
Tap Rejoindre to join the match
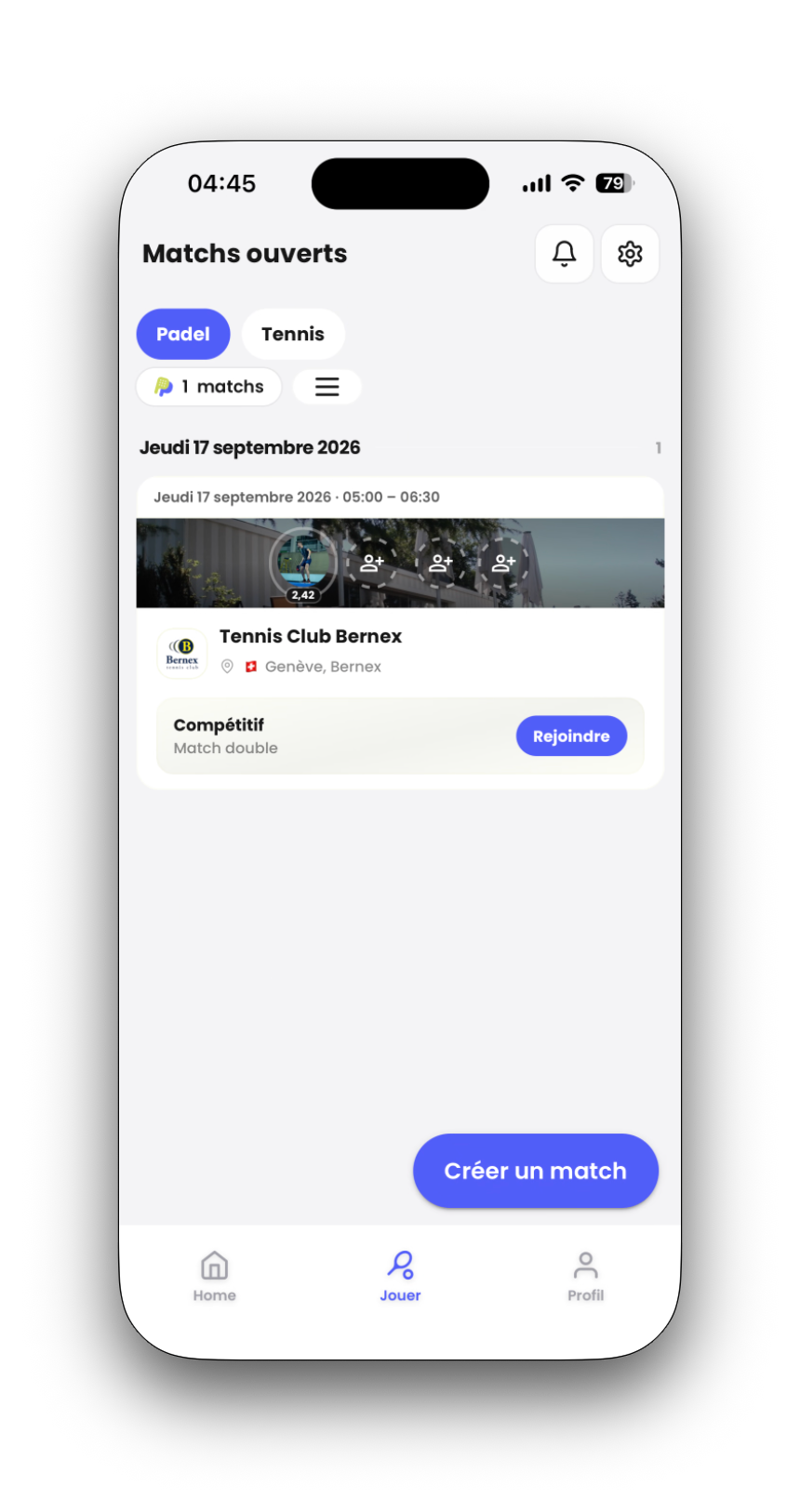click(x=571, y=736)
